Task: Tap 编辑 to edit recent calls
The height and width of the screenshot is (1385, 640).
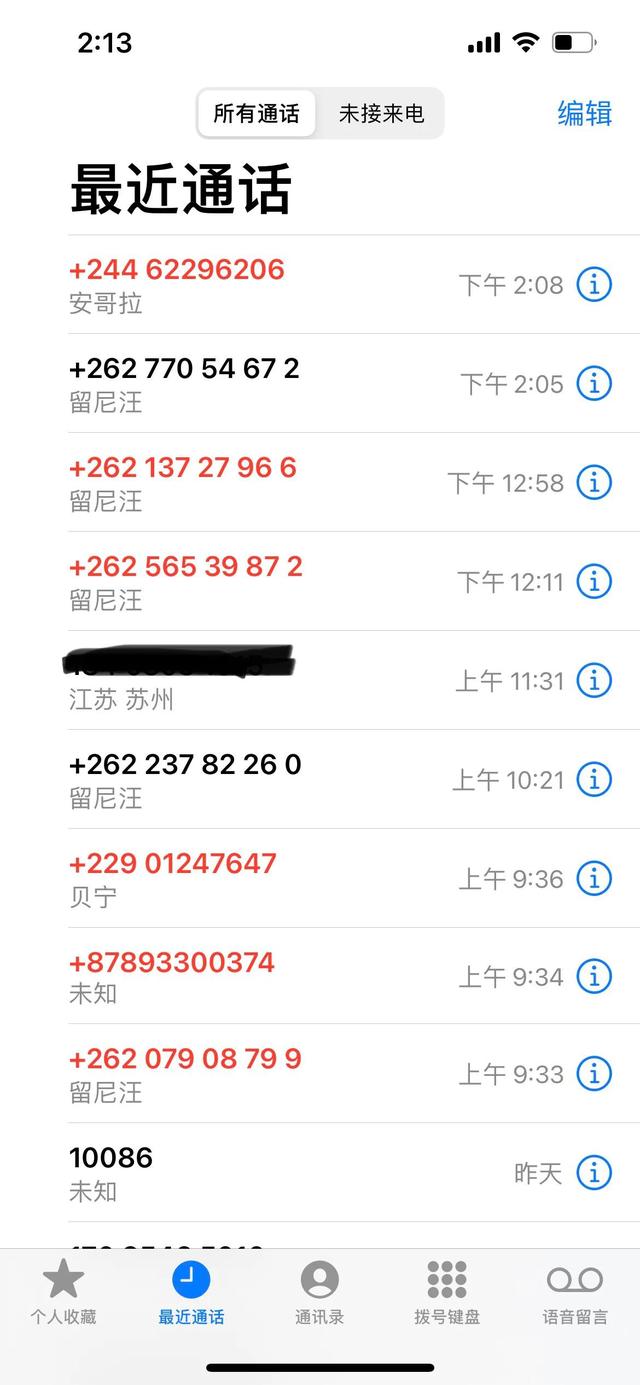Action: (584, 114)
